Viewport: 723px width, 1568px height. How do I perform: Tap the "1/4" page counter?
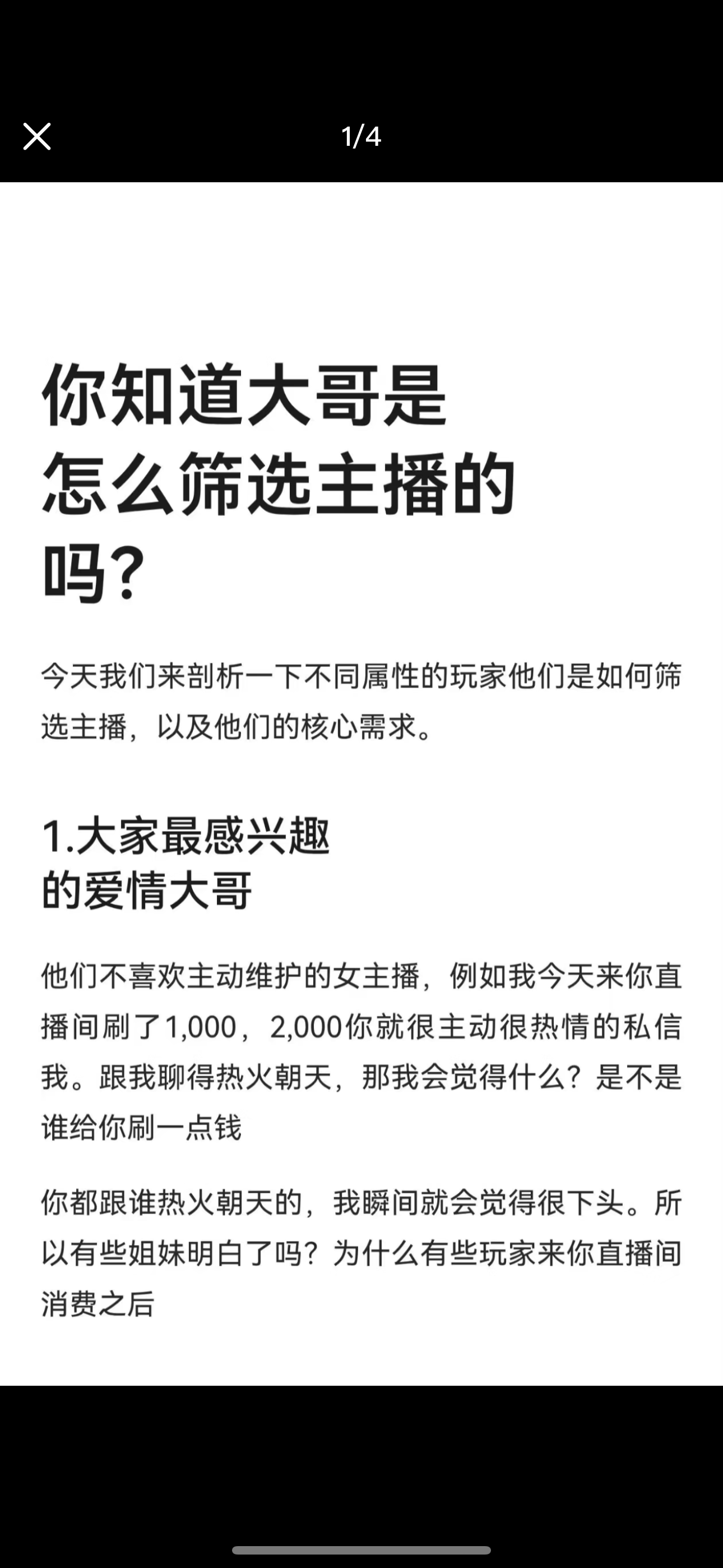[361, 136]
